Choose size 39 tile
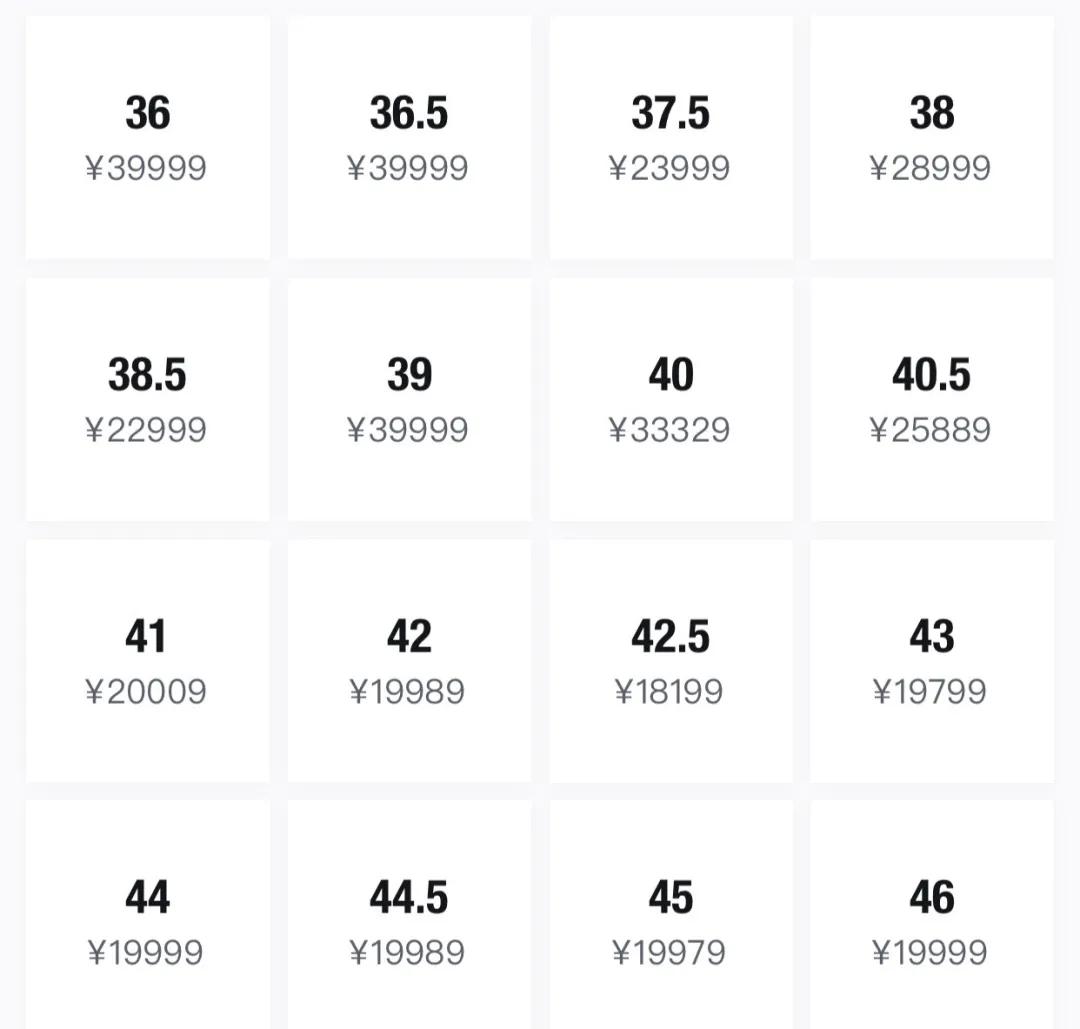The image size is (1080, 1029). coord(409,400)
